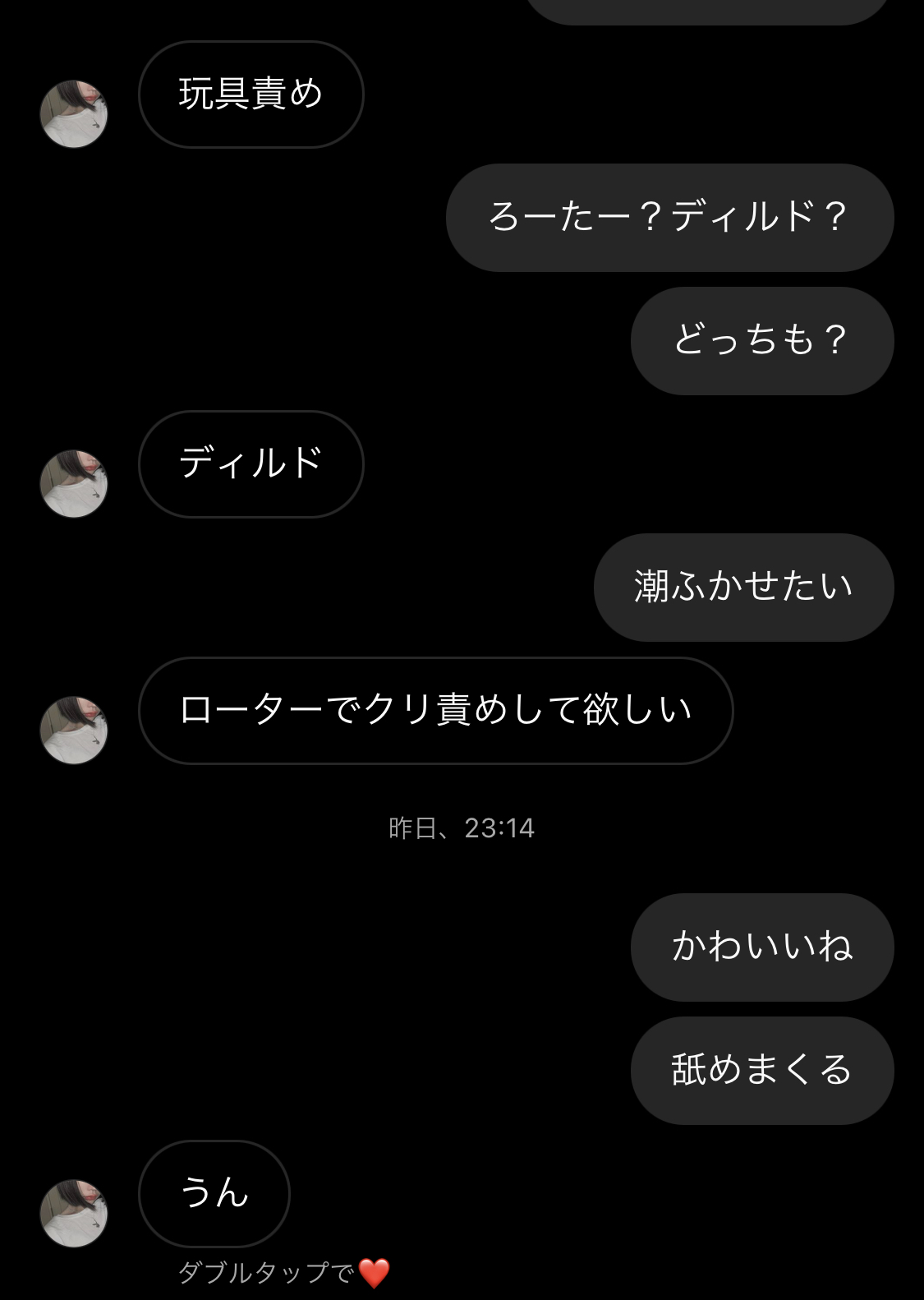924x1300 pixels.
Task: Tap the sent bubble directly below かわいいね
Action: point(761,1070)
